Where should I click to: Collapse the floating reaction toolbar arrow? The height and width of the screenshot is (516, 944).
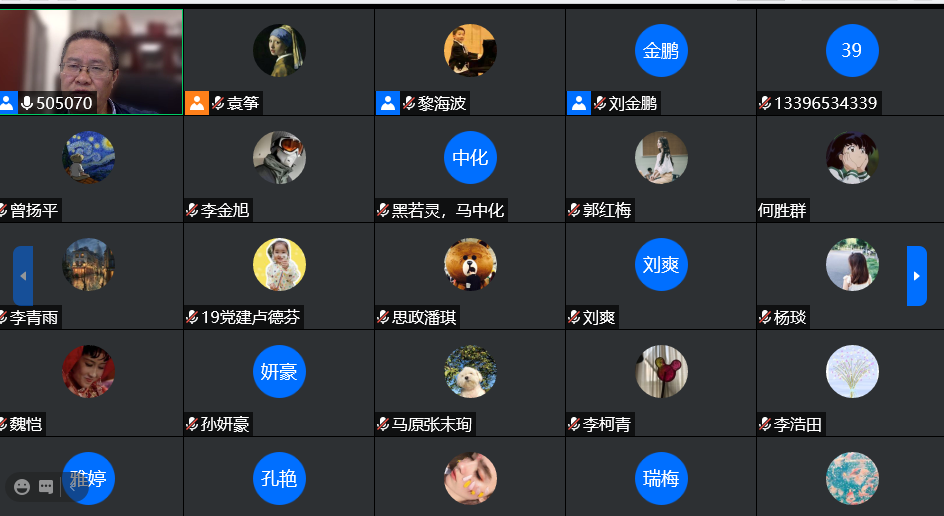72,486
